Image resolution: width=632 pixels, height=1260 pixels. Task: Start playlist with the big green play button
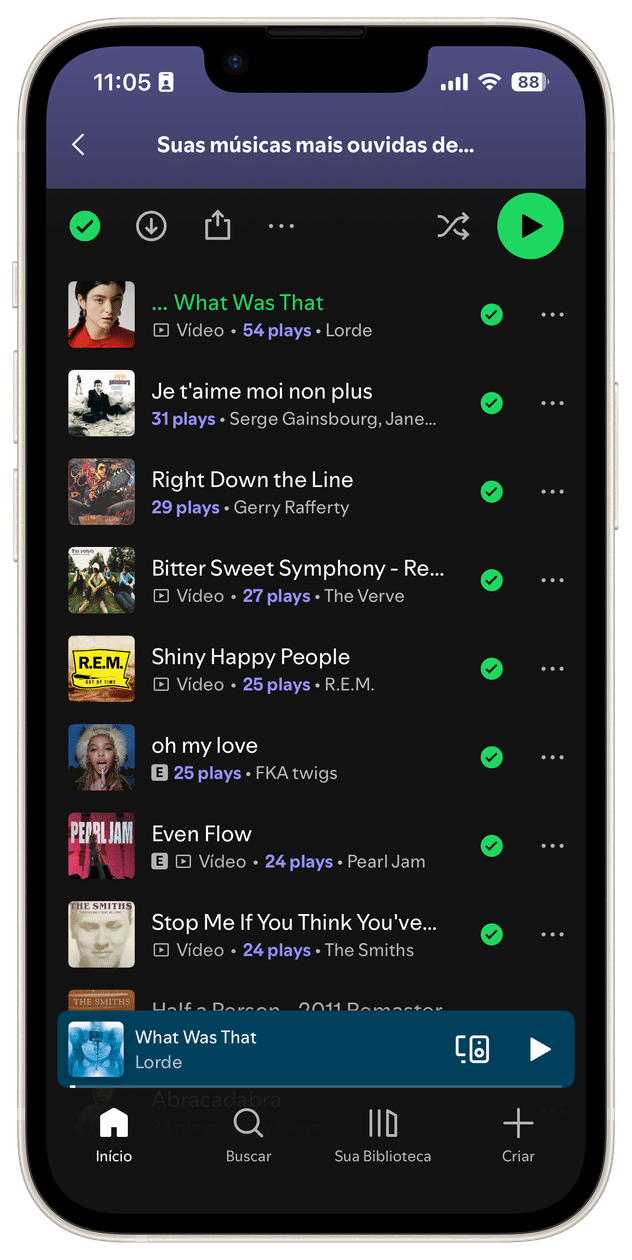point(530,226)
